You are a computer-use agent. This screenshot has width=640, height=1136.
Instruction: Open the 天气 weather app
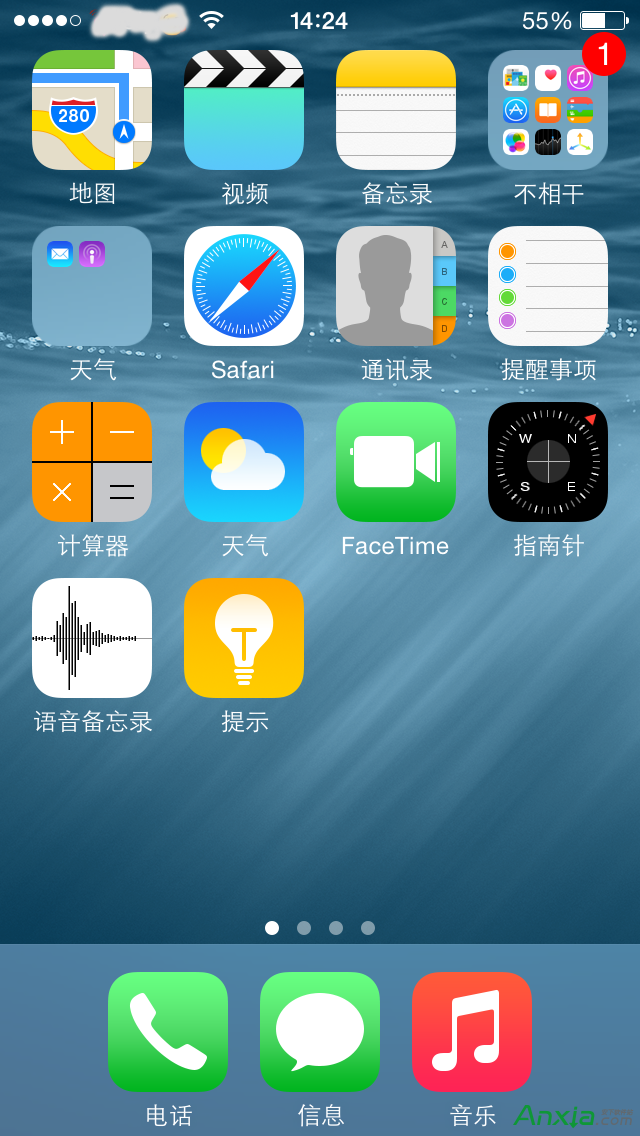[x=244, y=462]
